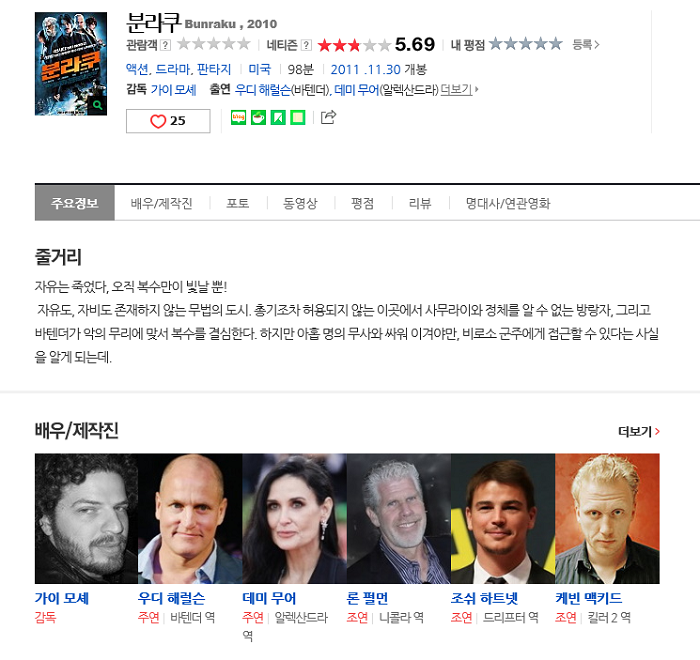
Task: Tap 등록 to submit my rating
Action: pyautogui.click(x=585, y=45)
